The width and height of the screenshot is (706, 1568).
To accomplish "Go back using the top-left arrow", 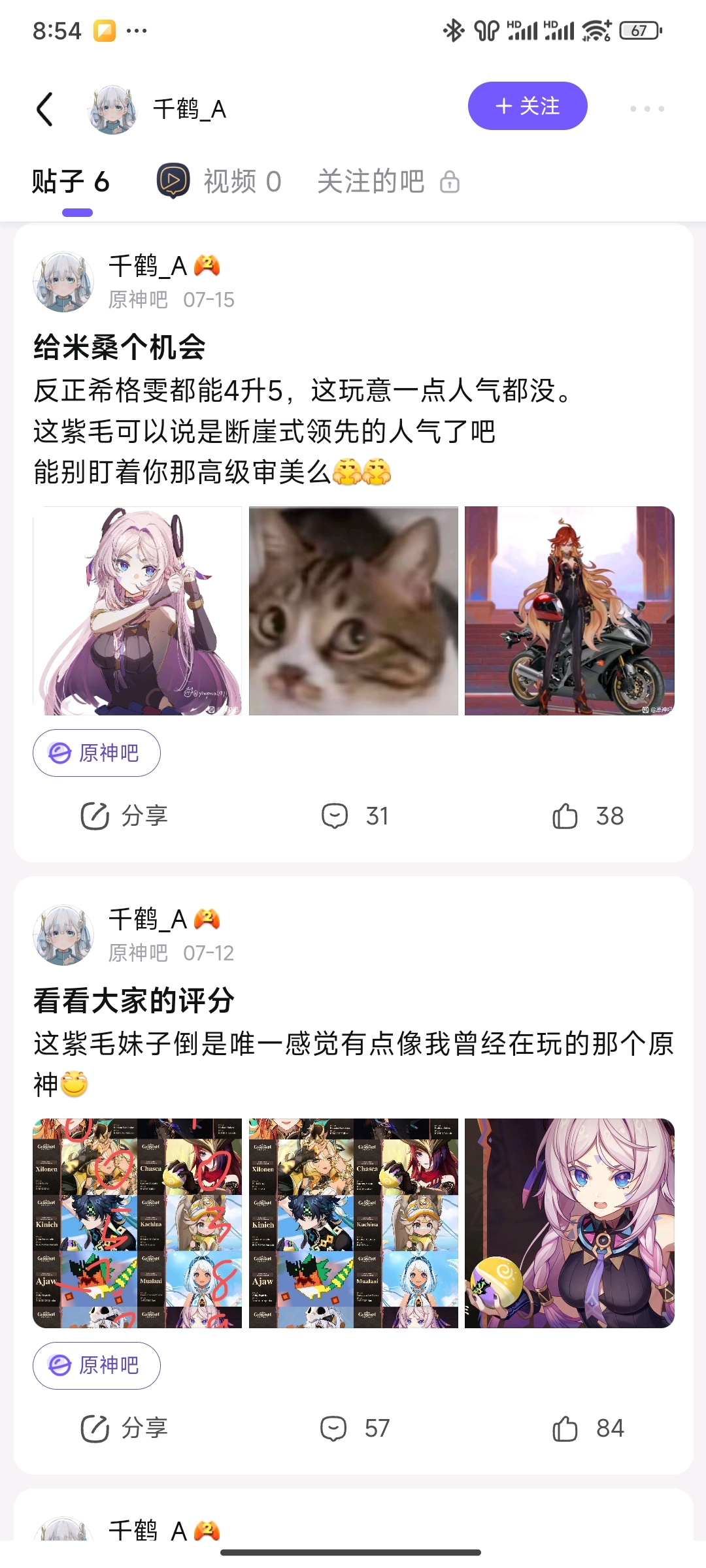I will [x=44, y=108].
